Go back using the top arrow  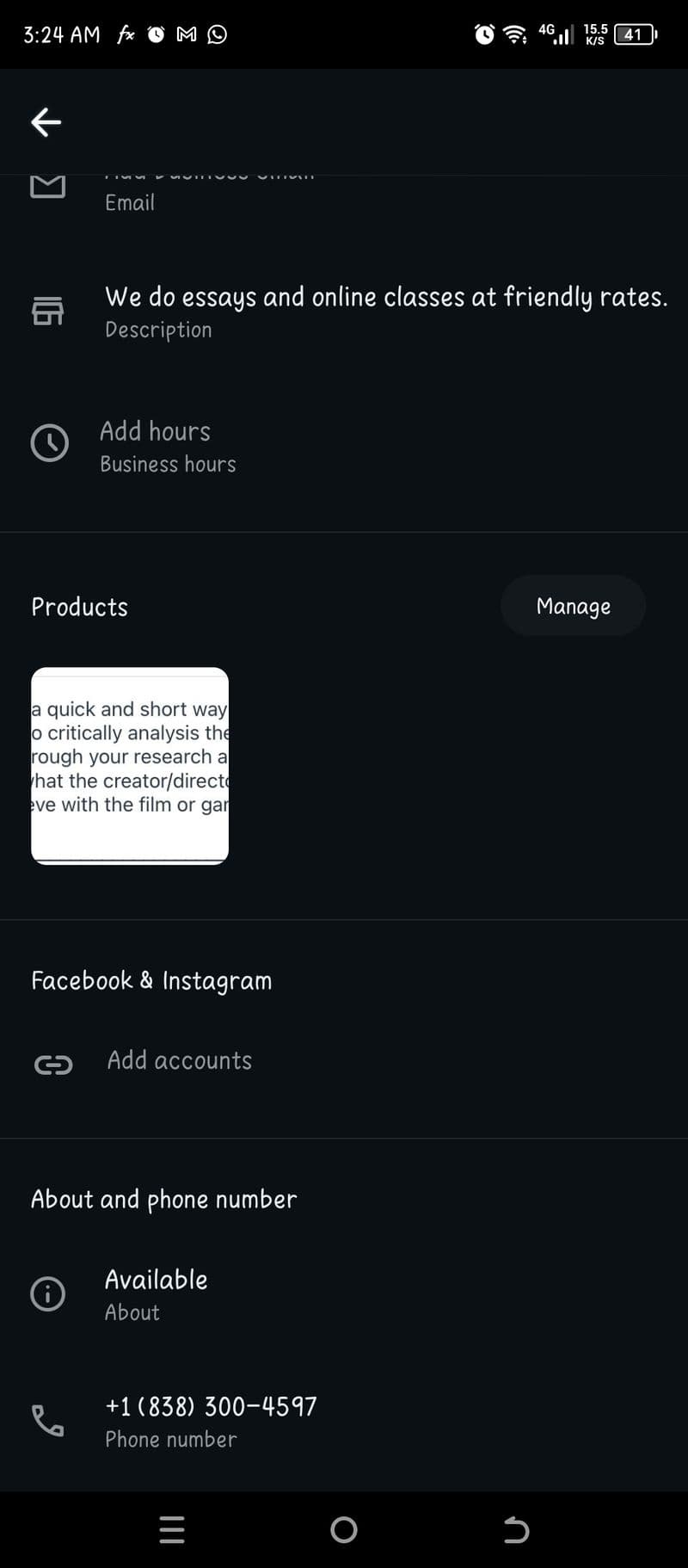[x=46, y=122]
